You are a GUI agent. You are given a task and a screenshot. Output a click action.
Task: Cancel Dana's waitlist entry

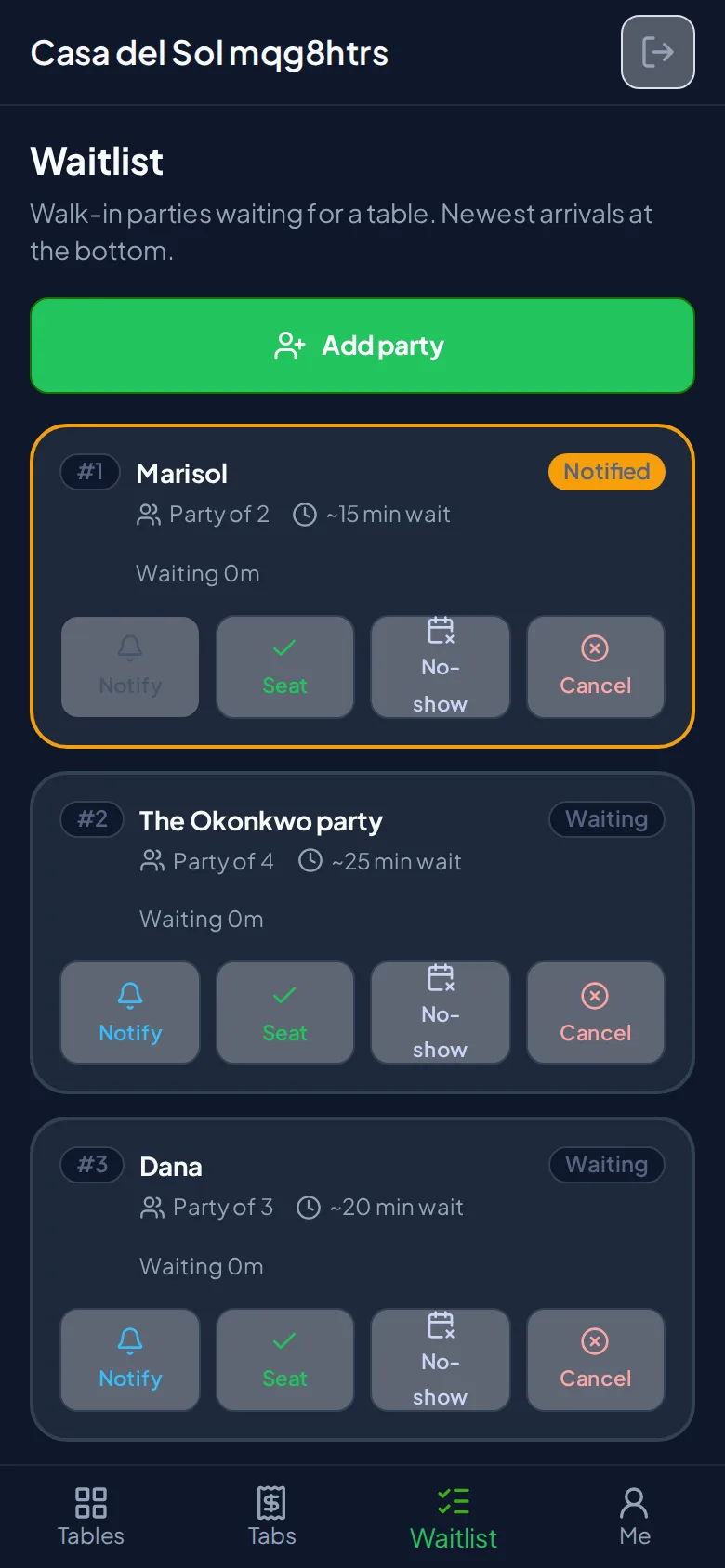tap(596, 1360)
